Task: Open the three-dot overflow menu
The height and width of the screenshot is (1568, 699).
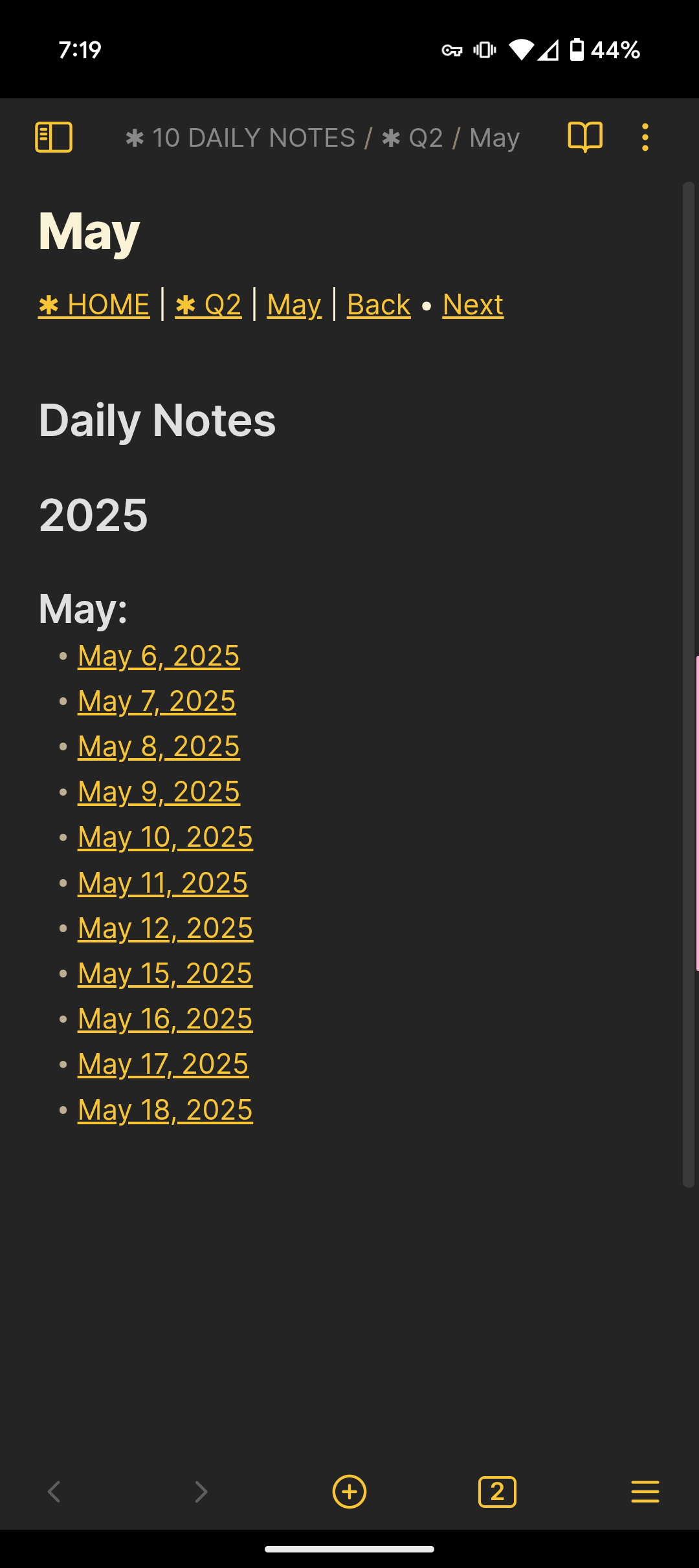Action: pyautogui.click(x=645, y=137)
